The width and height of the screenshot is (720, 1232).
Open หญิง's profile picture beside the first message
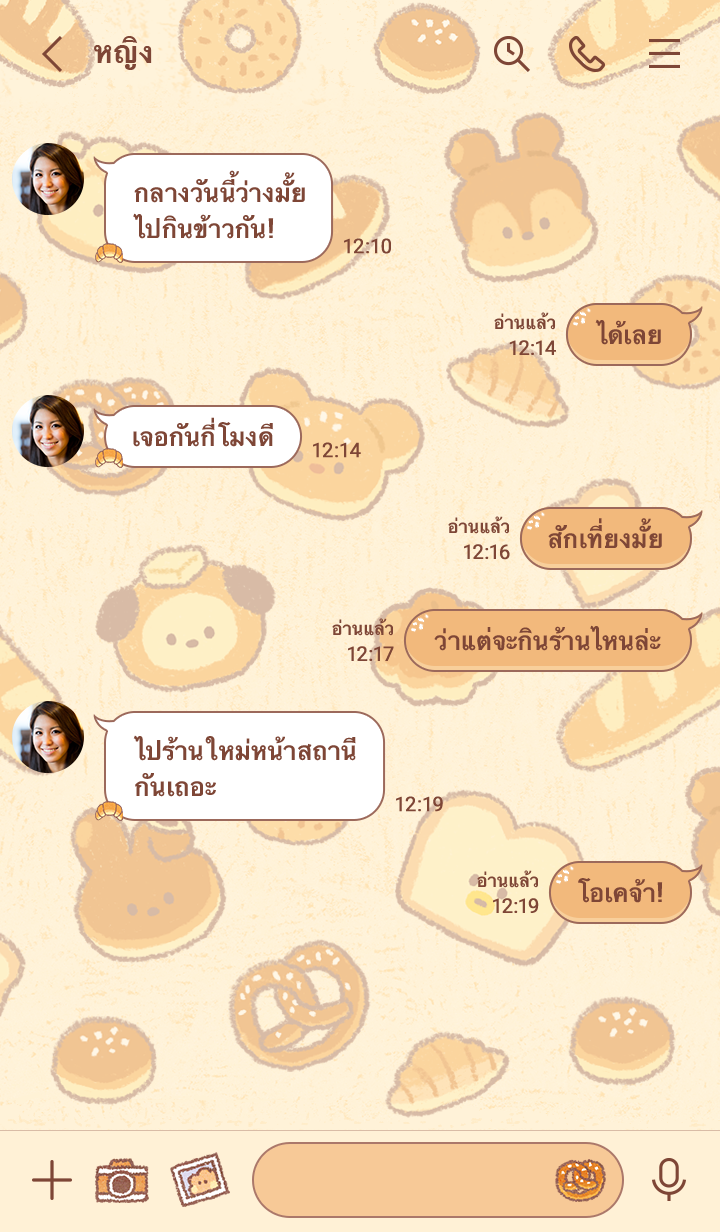[x=48, y=179]
